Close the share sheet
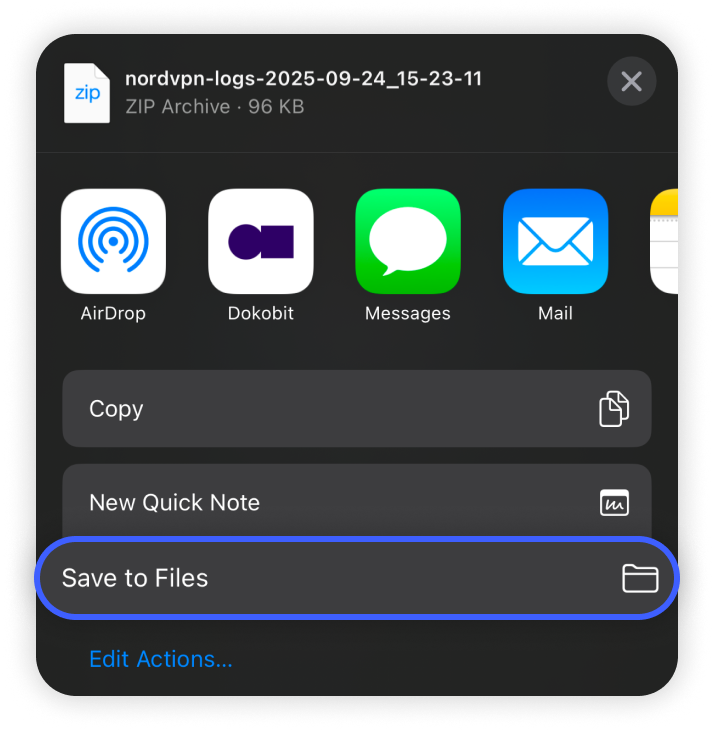This screenshot has height=730, width=714. tap(631, 82)
